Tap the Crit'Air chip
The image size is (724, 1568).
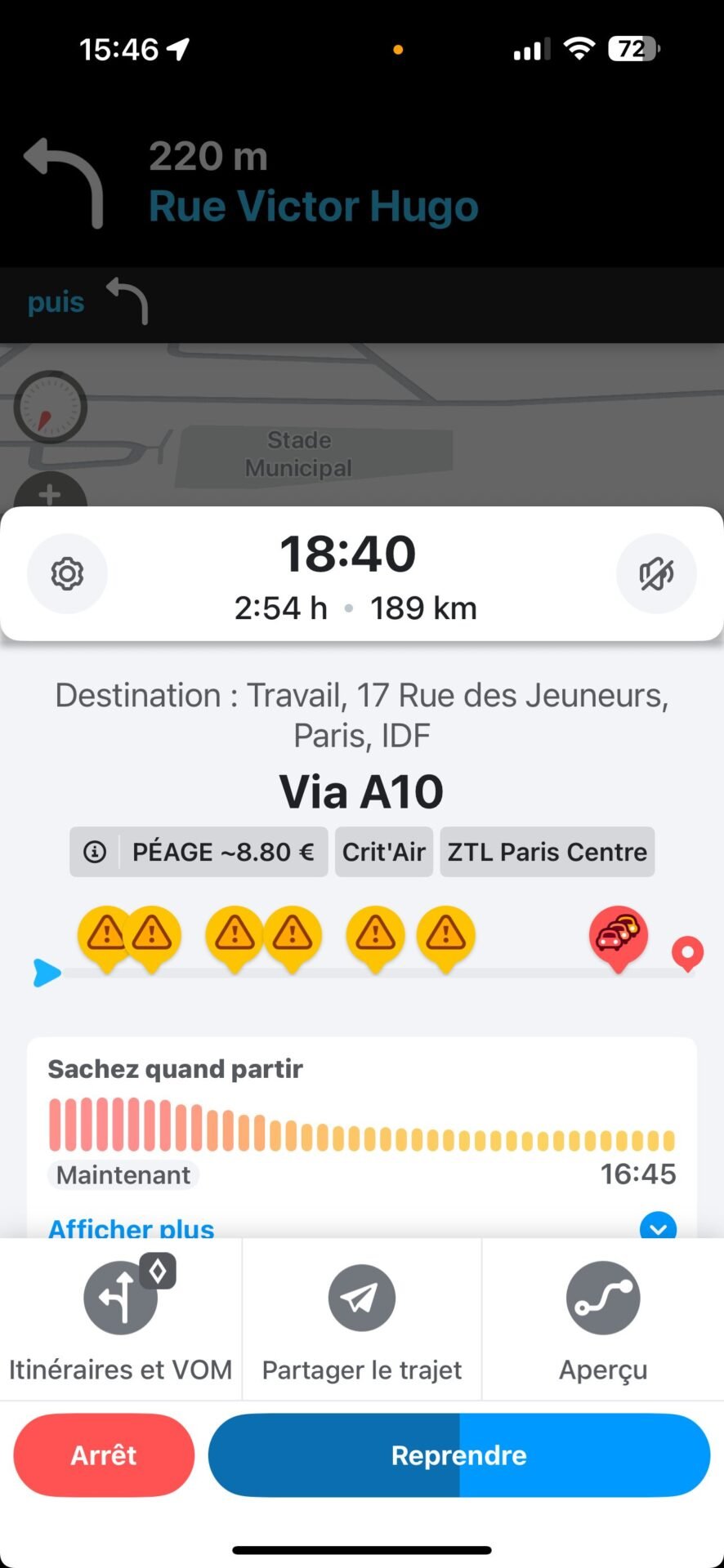(384, 852)
